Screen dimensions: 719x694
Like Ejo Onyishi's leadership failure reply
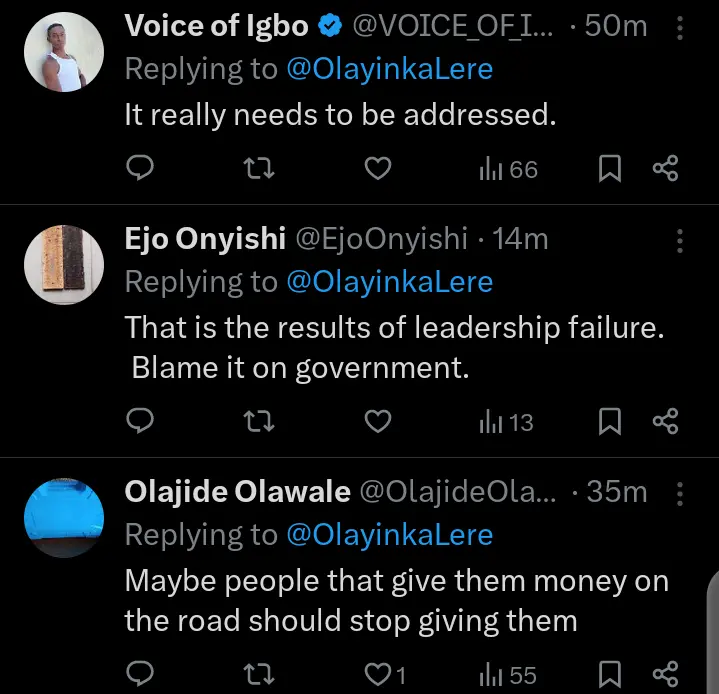point(377,422)
